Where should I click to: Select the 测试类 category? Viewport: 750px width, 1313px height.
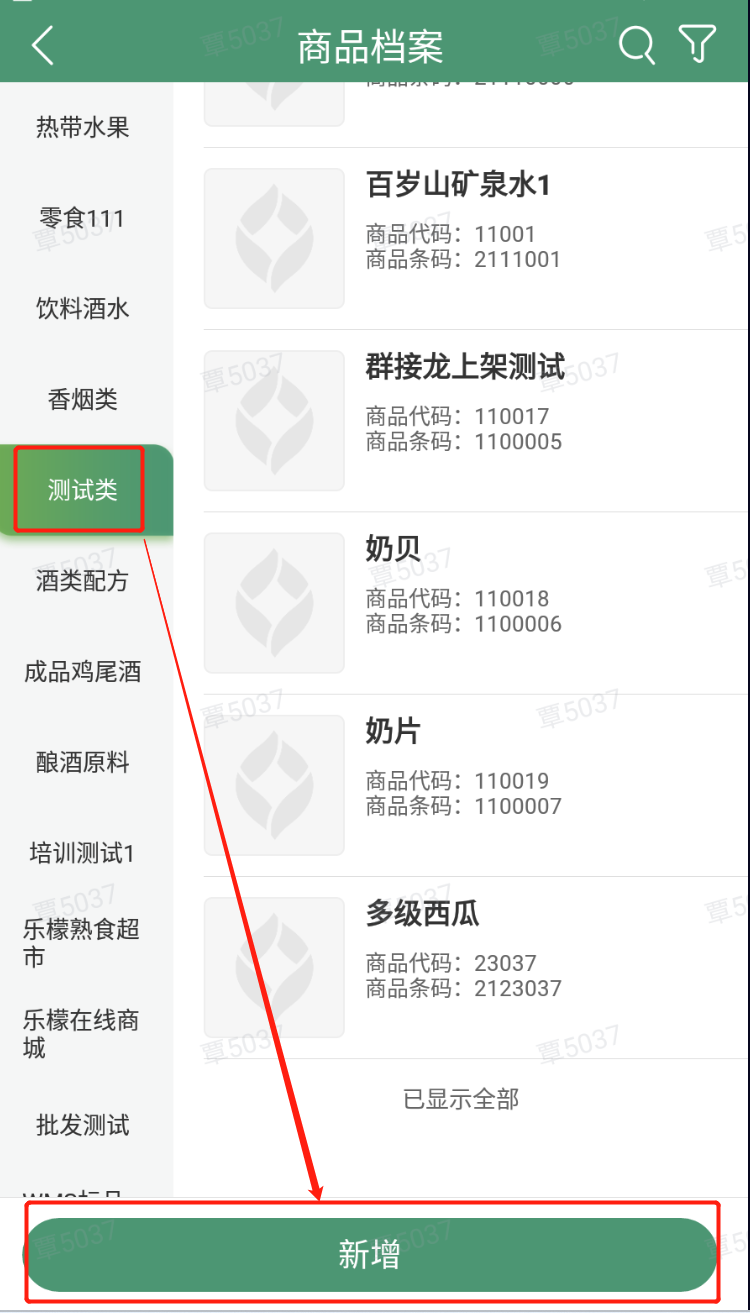(83, 490)
